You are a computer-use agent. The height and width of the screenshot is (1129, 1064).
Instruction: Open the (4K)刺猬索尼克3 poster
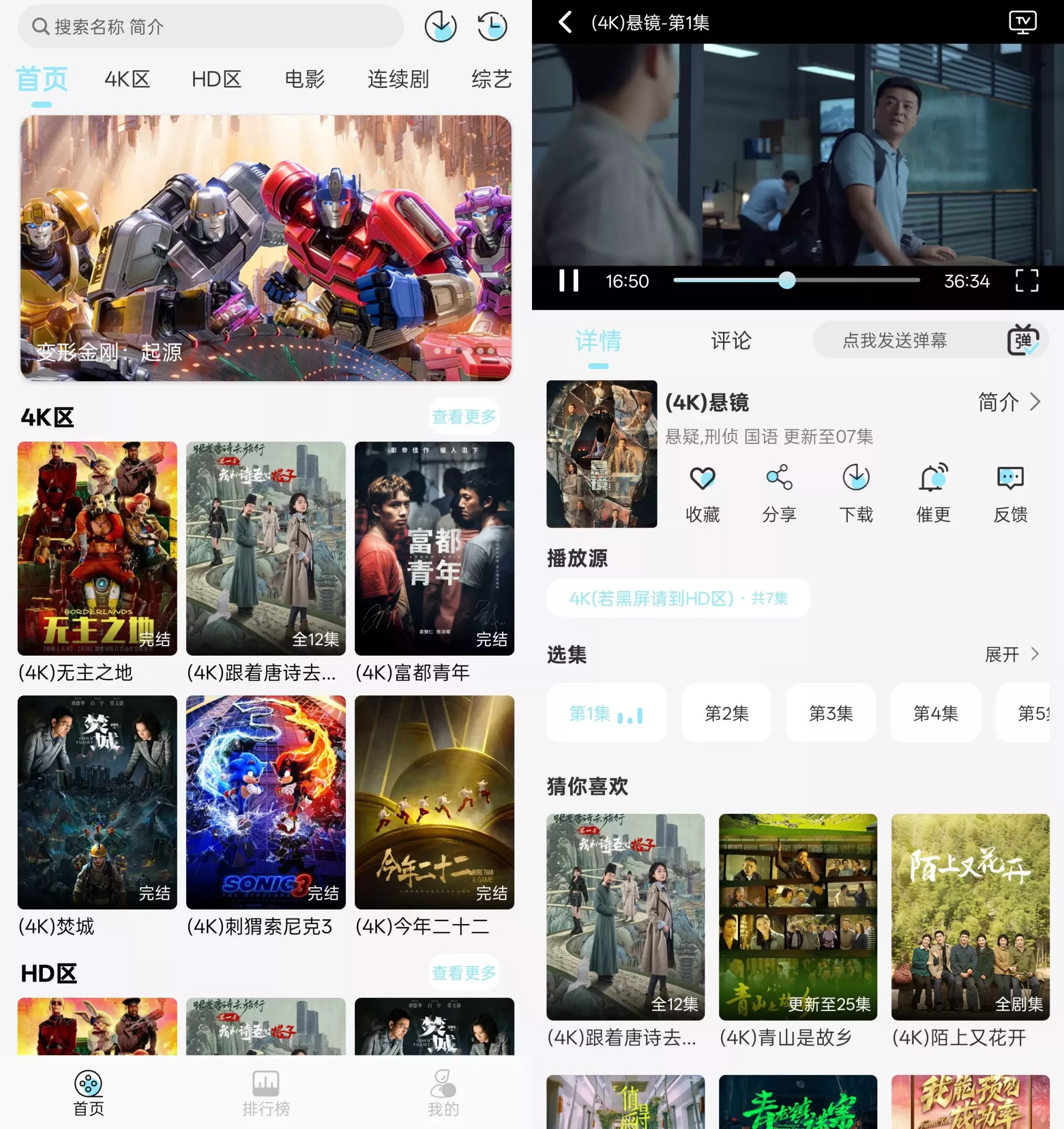click(x=266, y=802)
